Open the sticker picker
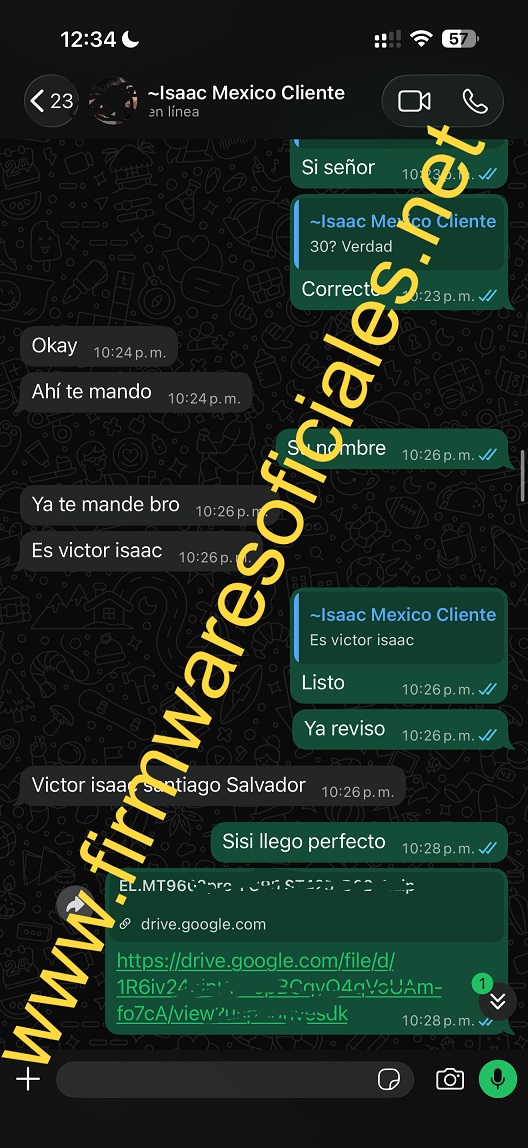Screen dimensions: 528x1148 [388, 1078]
